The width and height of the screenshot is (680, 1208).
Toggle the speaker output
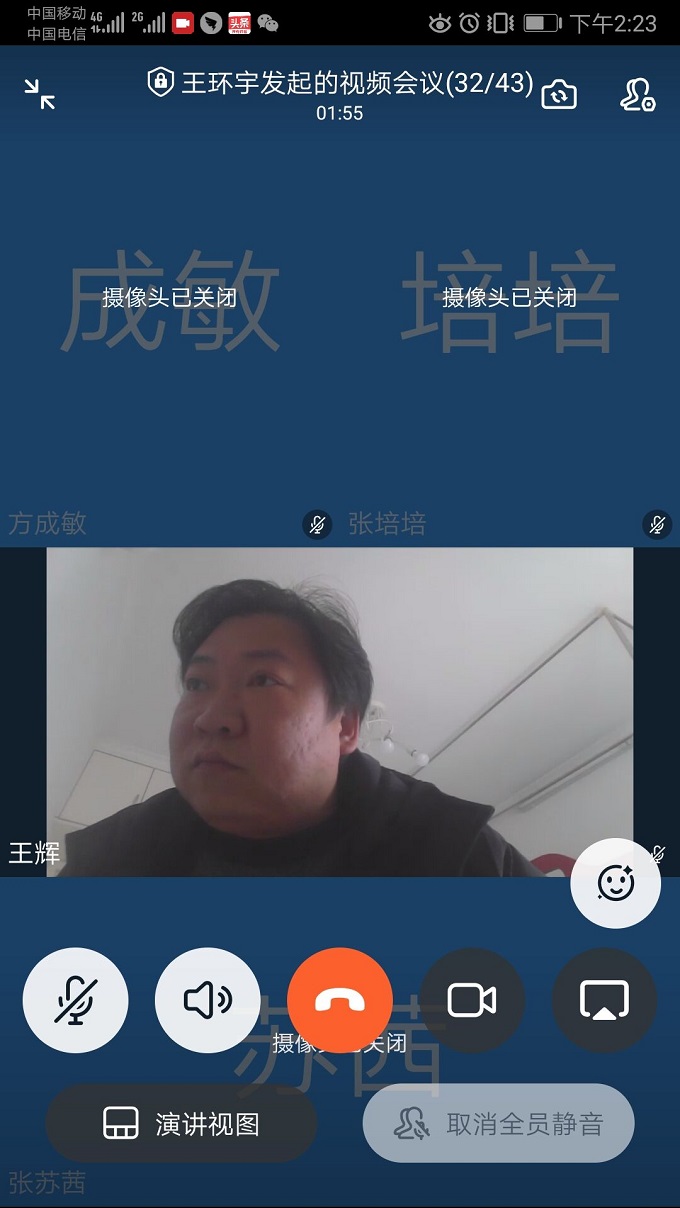[207, 1000]
